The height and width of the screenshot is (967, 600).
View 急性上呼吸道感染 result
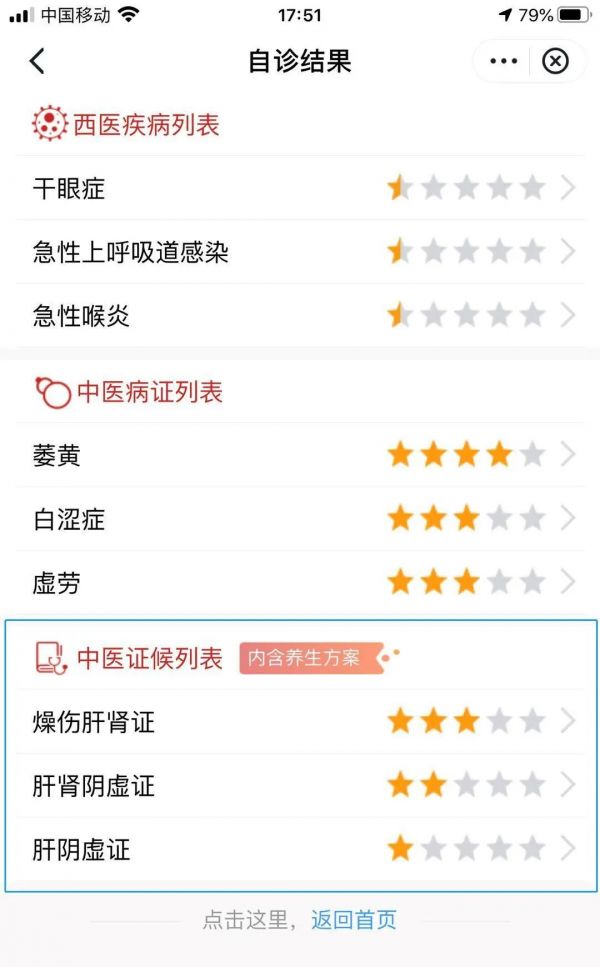point(300,251)
